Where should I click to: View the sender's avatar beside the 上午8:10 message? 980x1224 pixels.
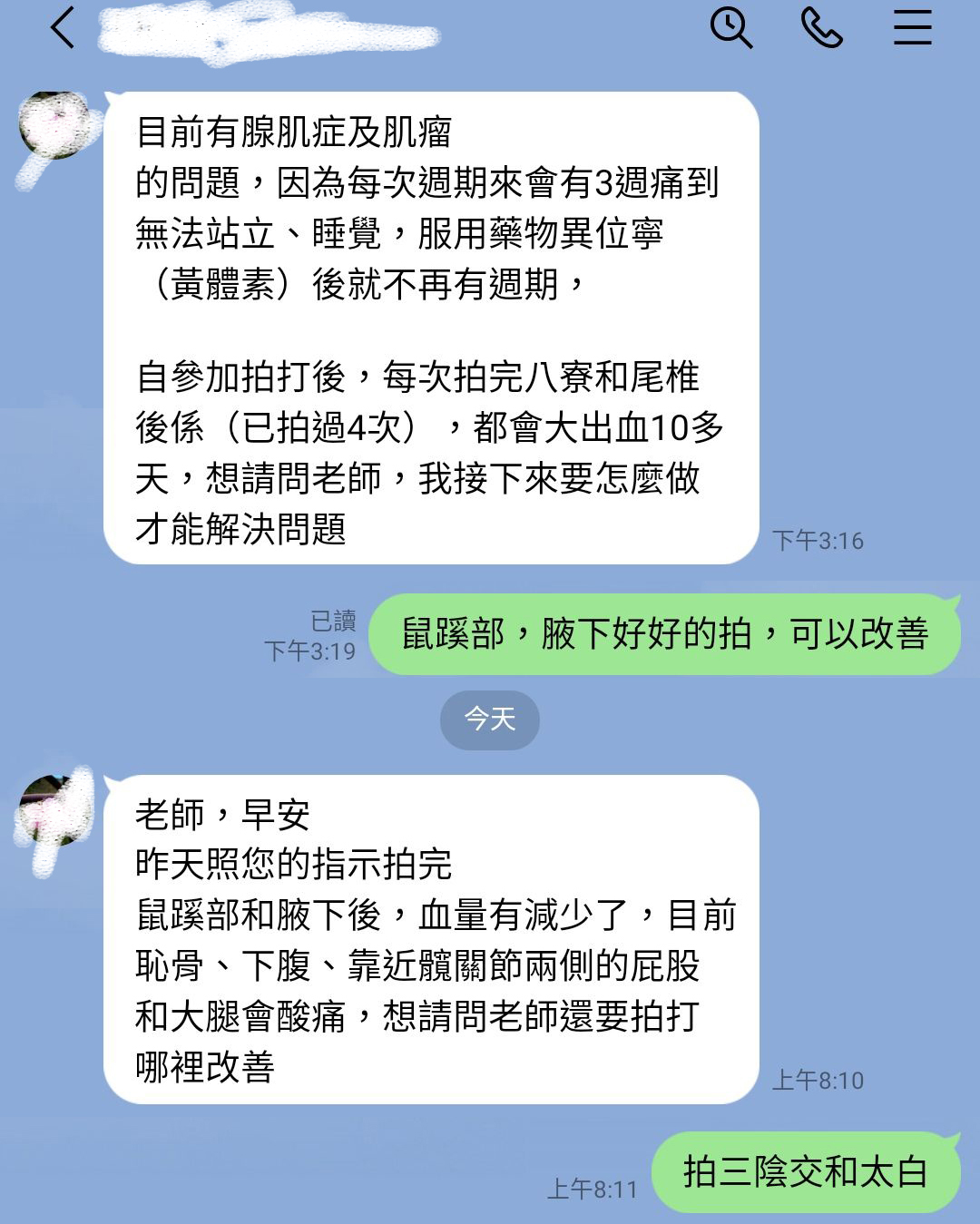54,810
